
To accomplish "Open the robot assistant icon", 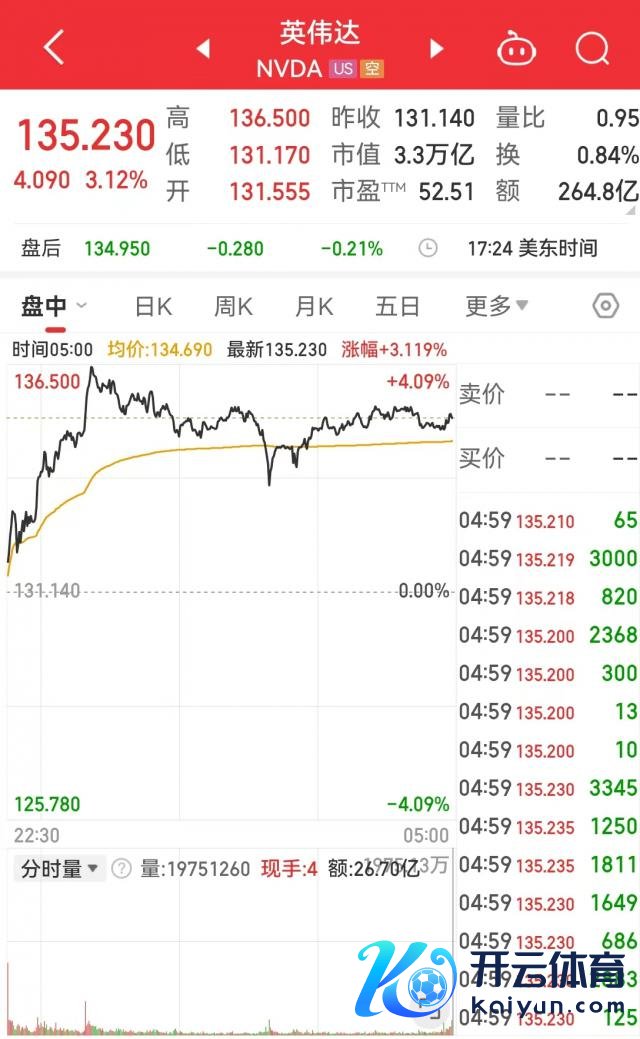I will (514, 48).
